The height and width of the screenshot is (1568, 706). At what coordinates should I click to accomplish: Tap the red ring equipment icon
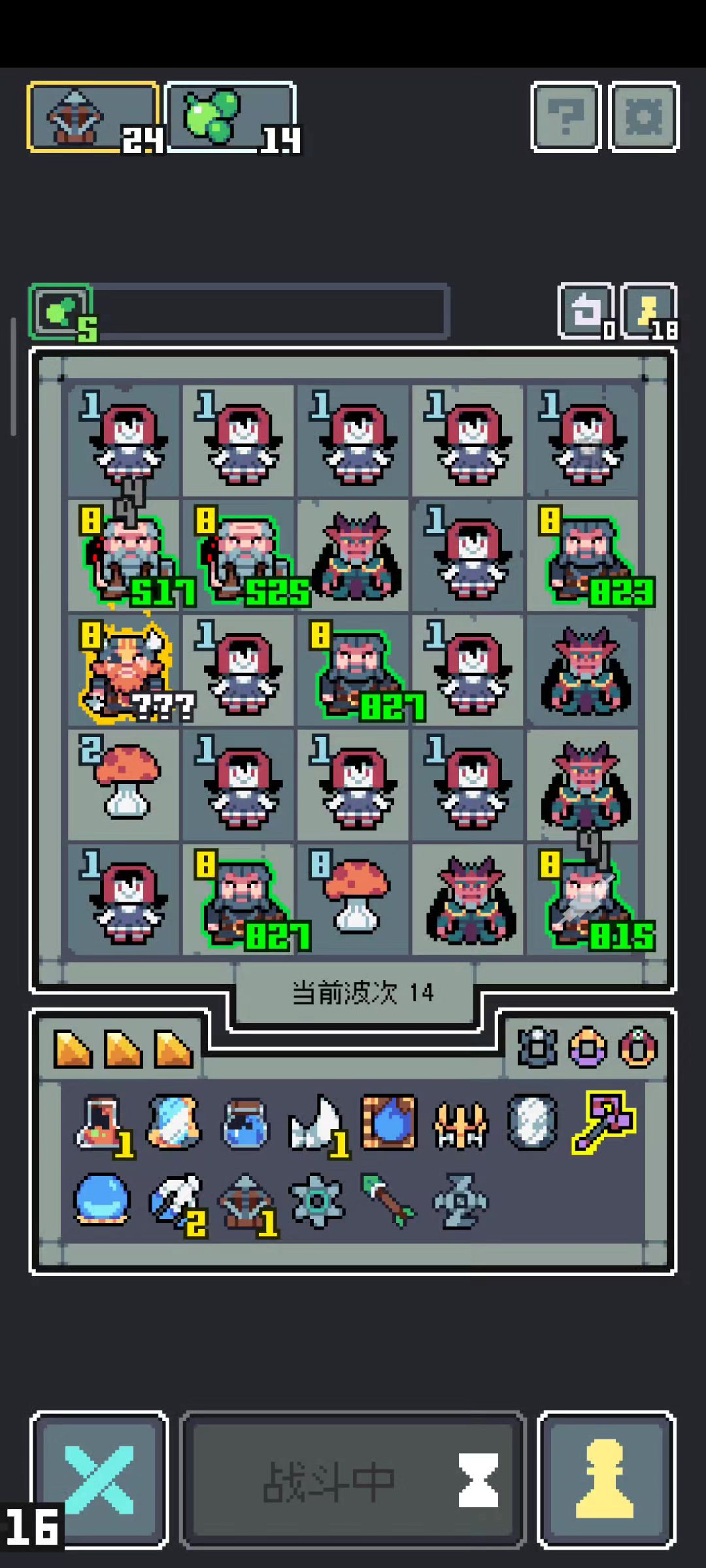(x=638, y=1047)
